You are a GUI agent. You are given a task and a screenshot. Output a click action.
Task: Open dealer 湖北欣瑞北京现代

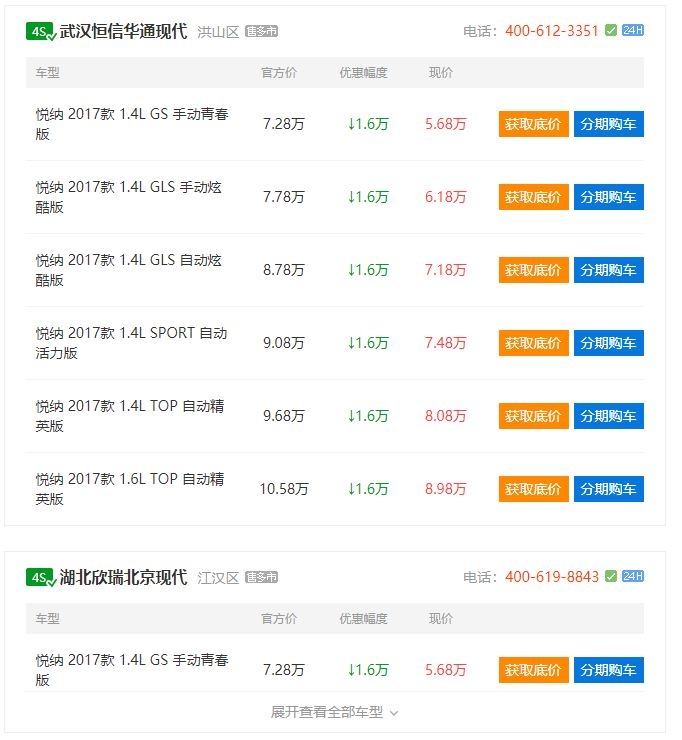click(x=123, y=577)
